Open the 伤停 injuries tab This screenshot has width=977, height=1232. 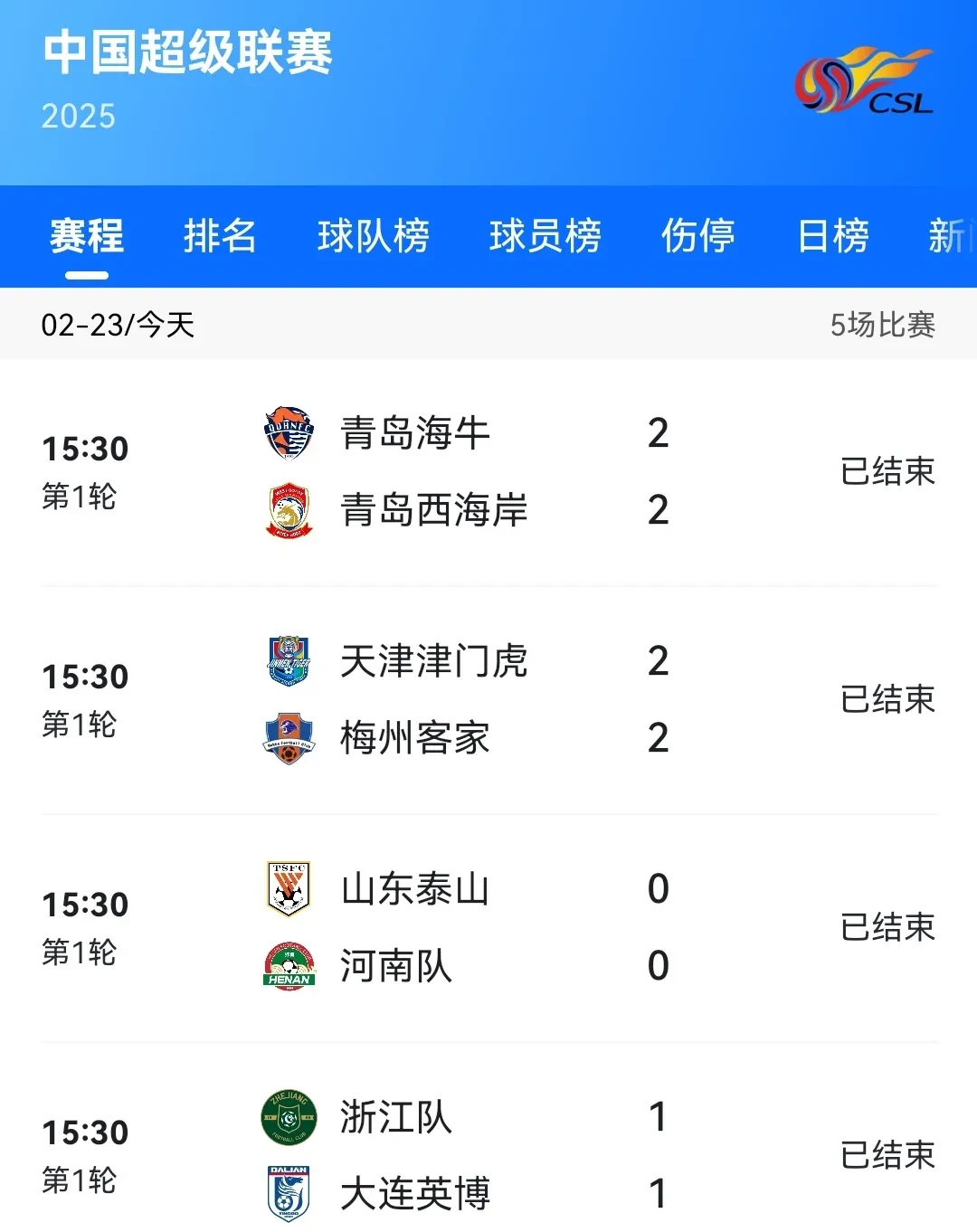697,236
